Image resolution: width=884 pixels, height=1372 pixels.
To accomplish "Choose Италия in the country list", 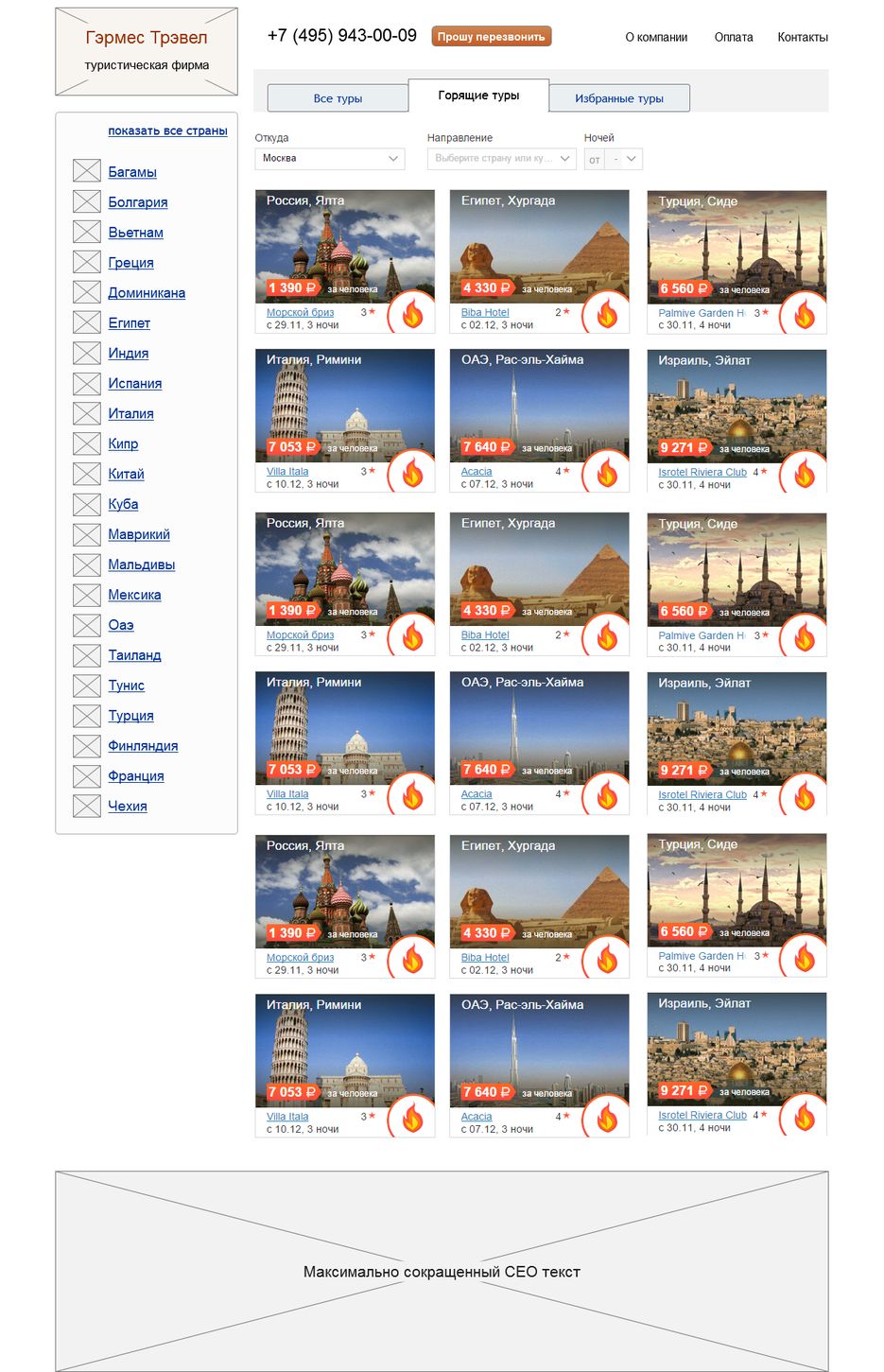I will [130, 414].
